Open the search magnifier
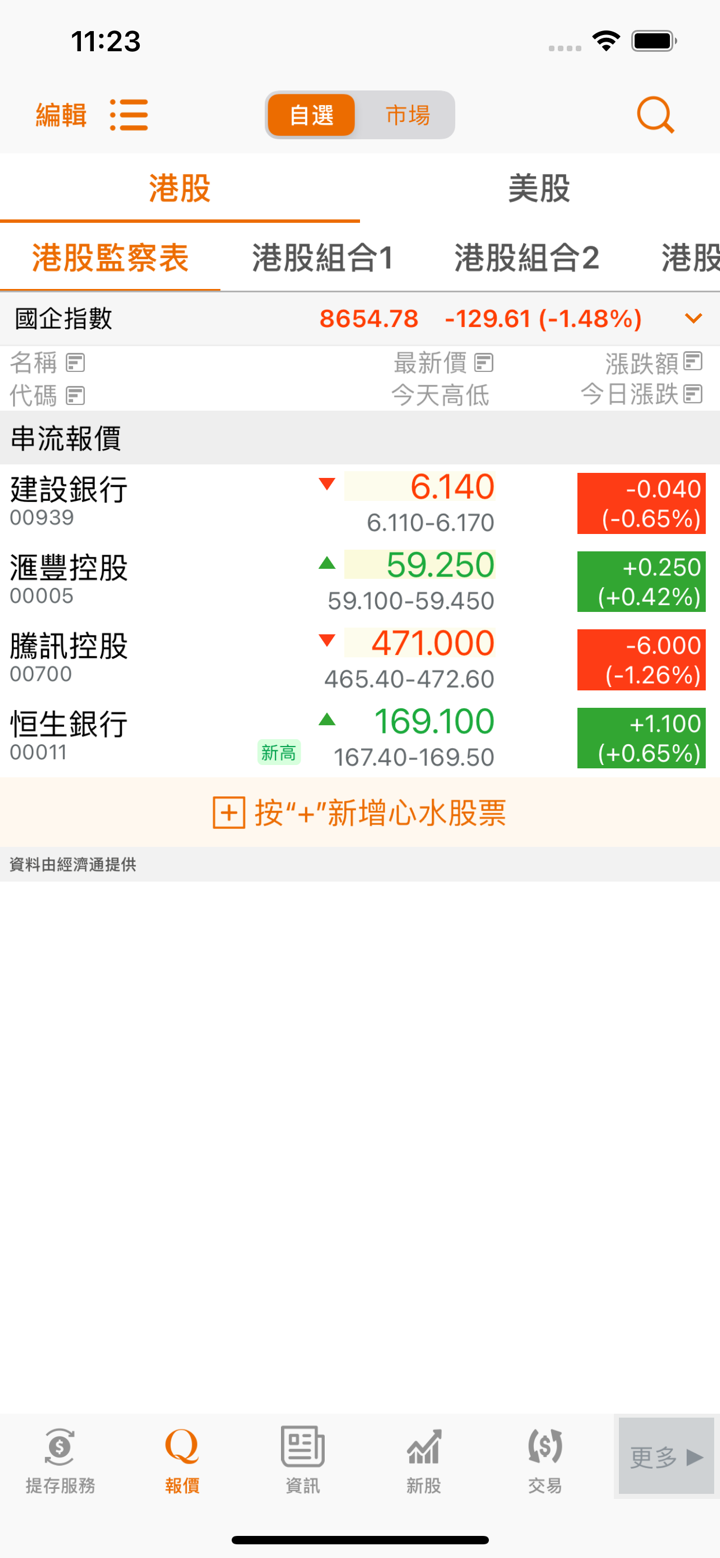720x1558 pixels. tap(655, 115)
